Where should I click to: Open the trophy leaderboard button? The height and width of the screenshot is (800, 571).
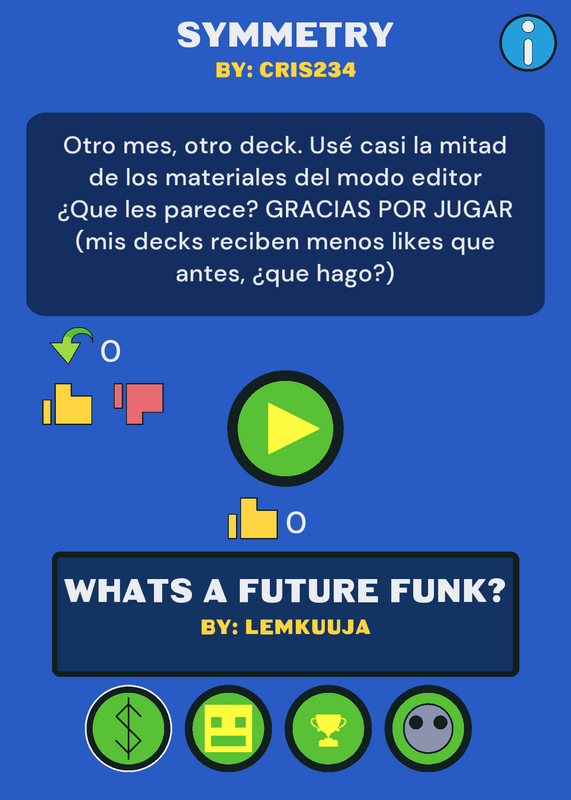coord(328,728)
